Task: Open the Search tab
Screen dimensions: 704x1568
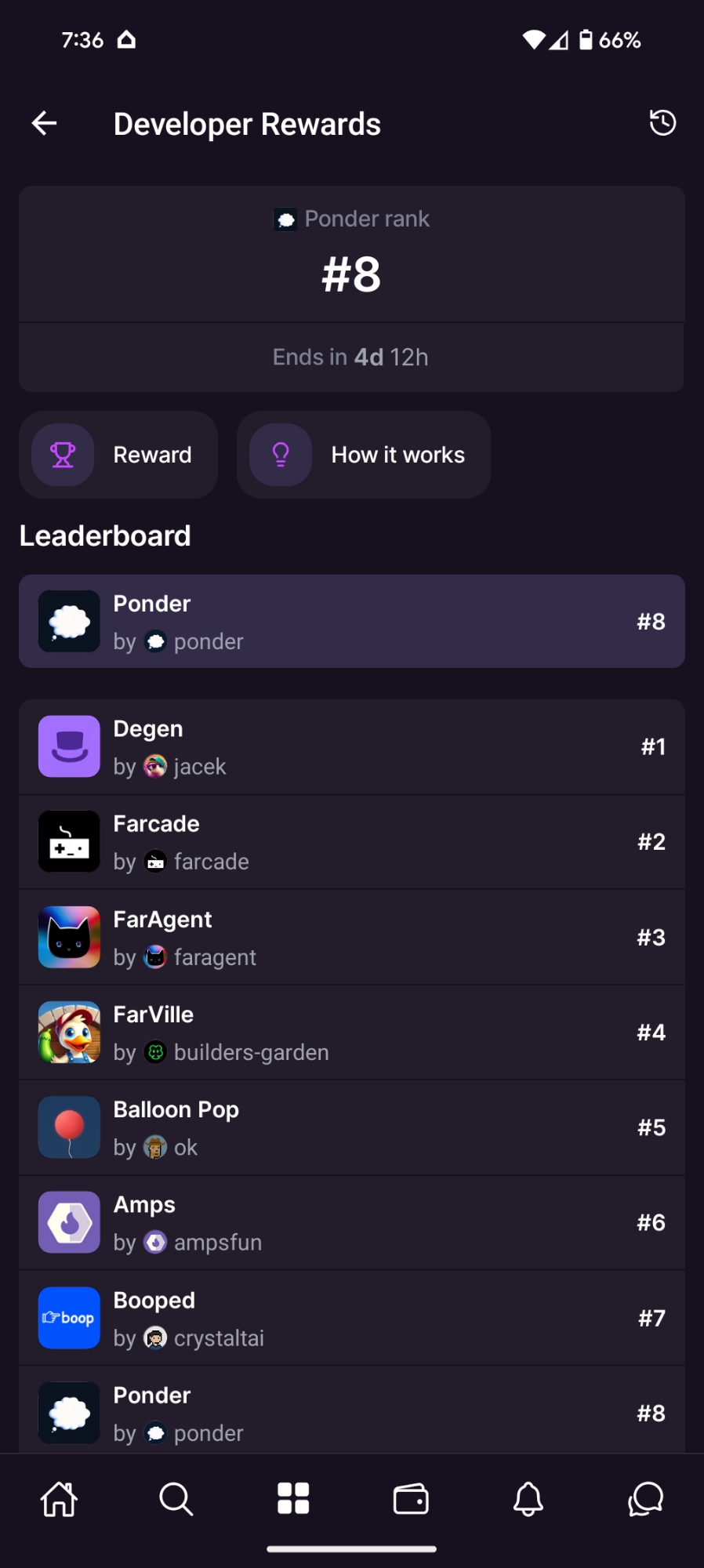Action: pyautogui.click(x=176, y=1499)
